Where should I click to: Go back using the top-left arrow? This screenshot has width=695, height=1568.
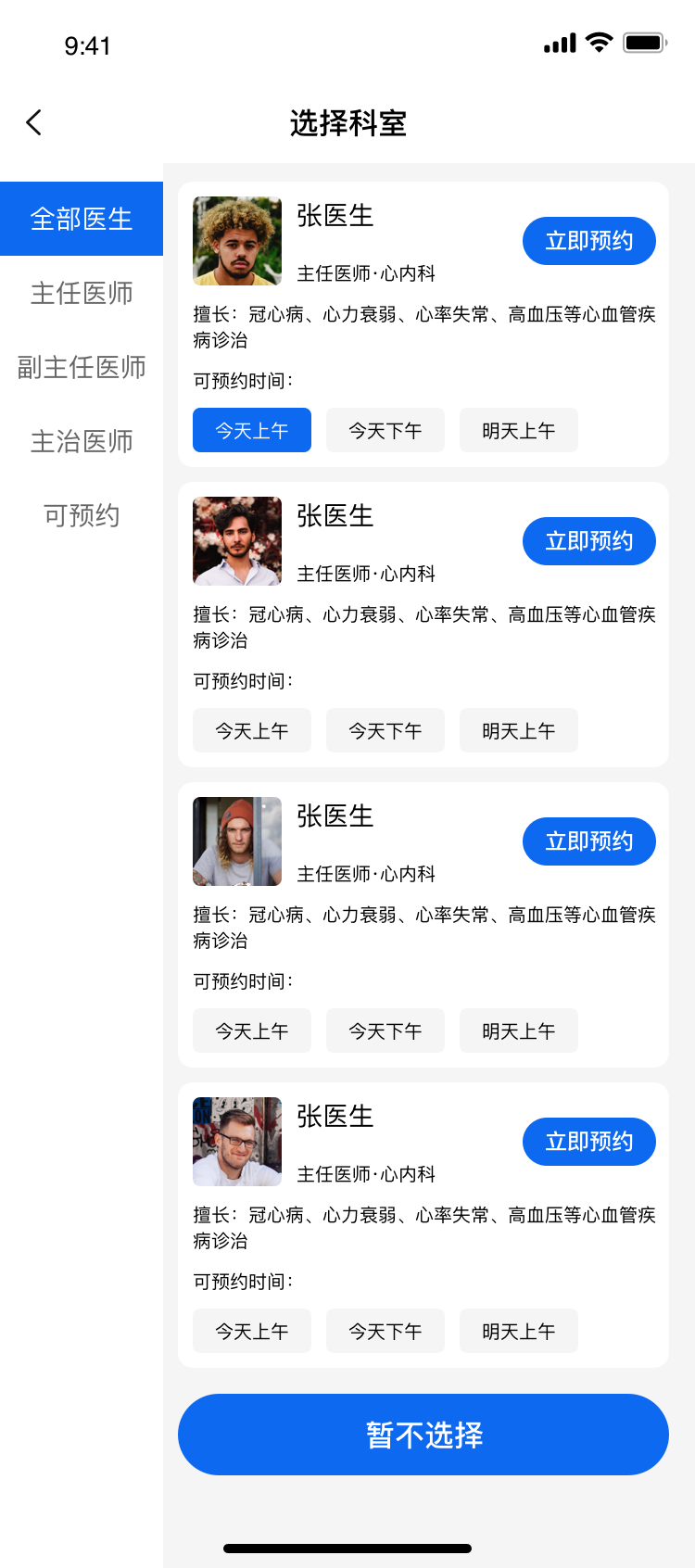pyautogui.click(x=34, y=122)
